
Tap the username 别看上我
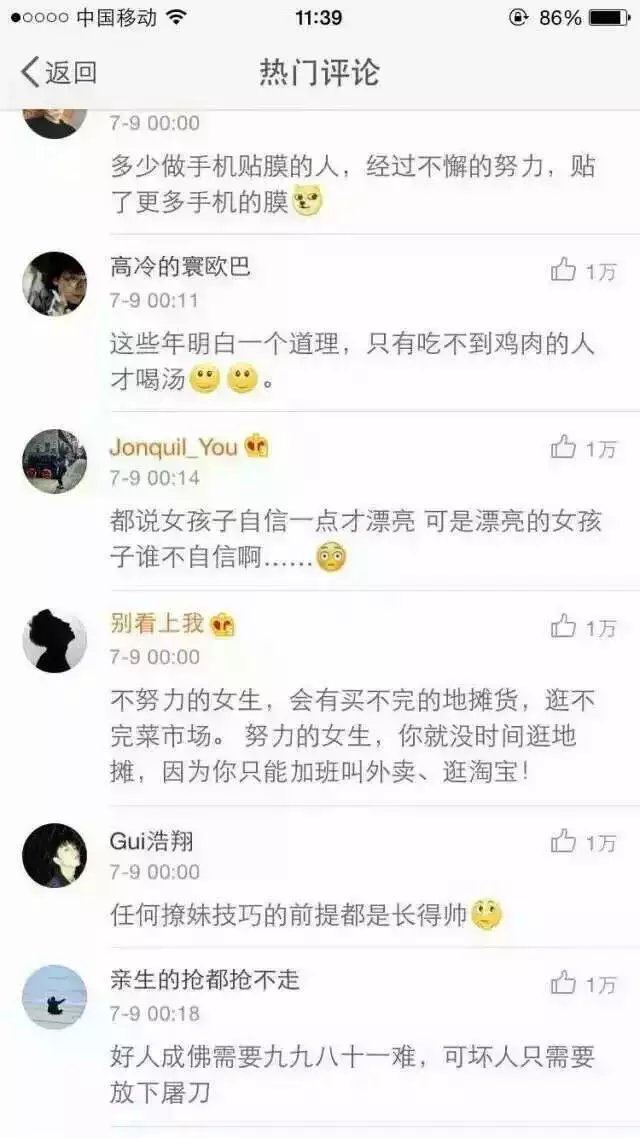(157, 623)
